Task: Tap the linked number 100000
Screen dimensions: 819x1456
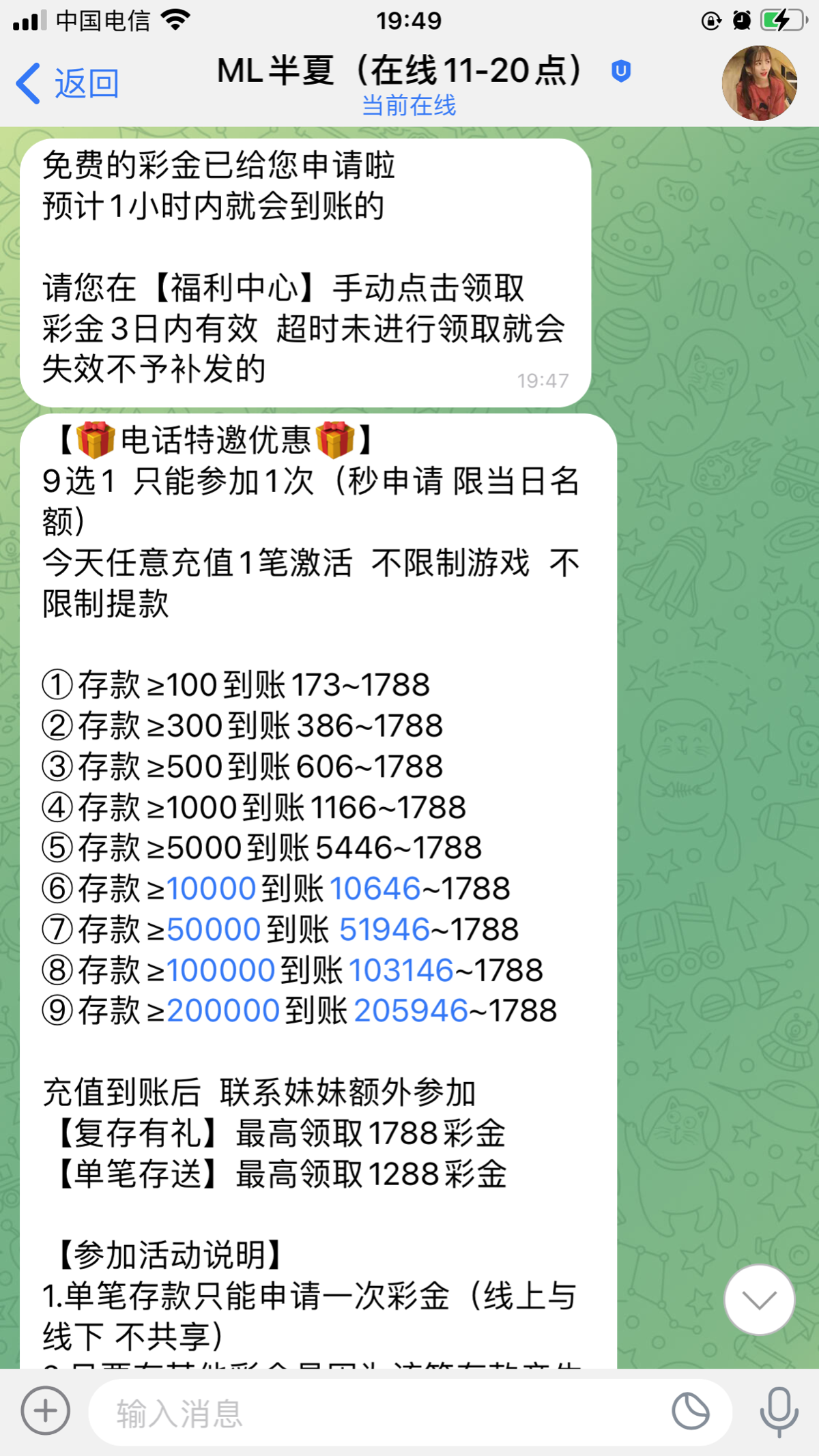Action: point(221,970)
